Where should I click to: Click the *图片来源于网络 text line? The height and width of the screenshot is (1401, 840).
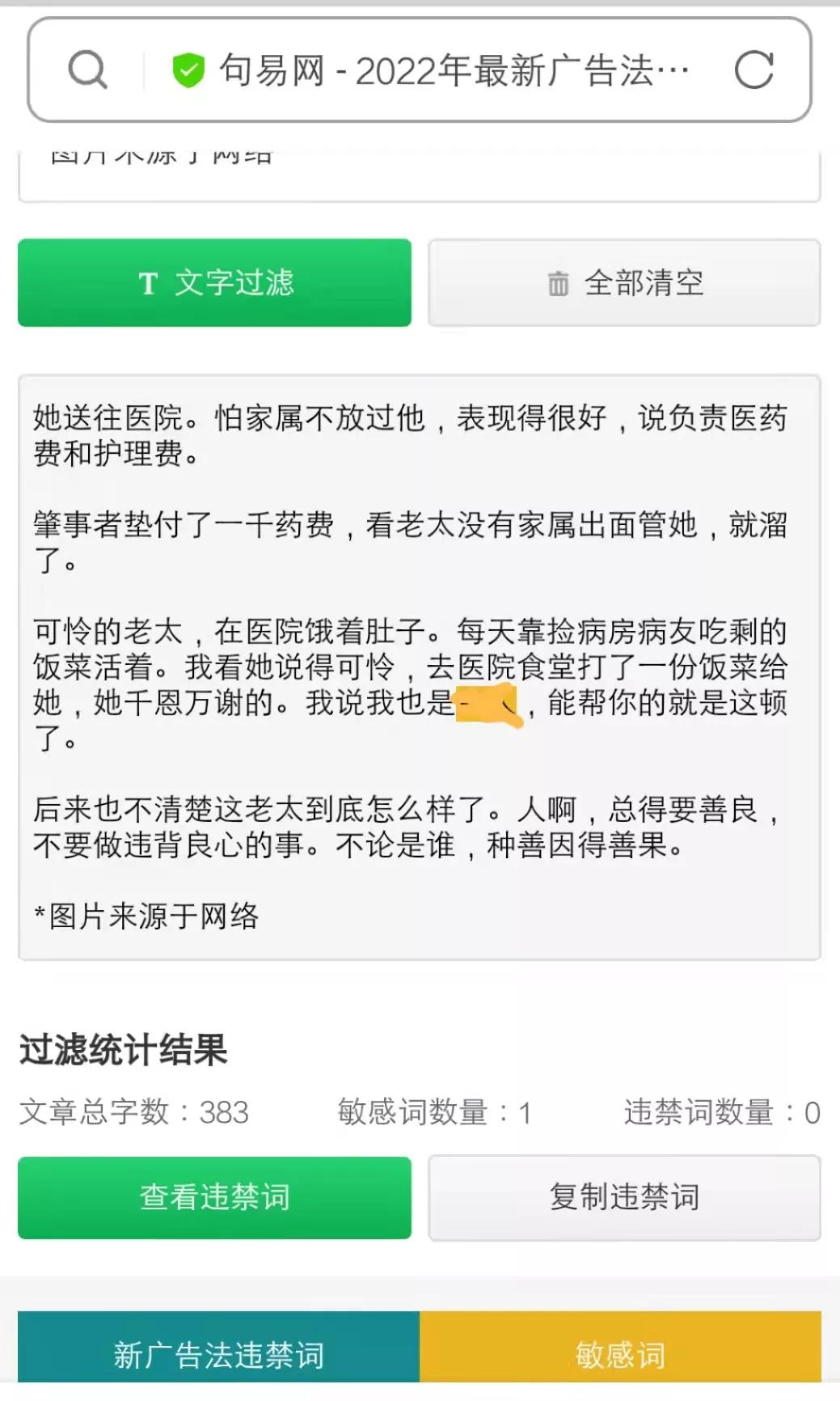(147, 918)
